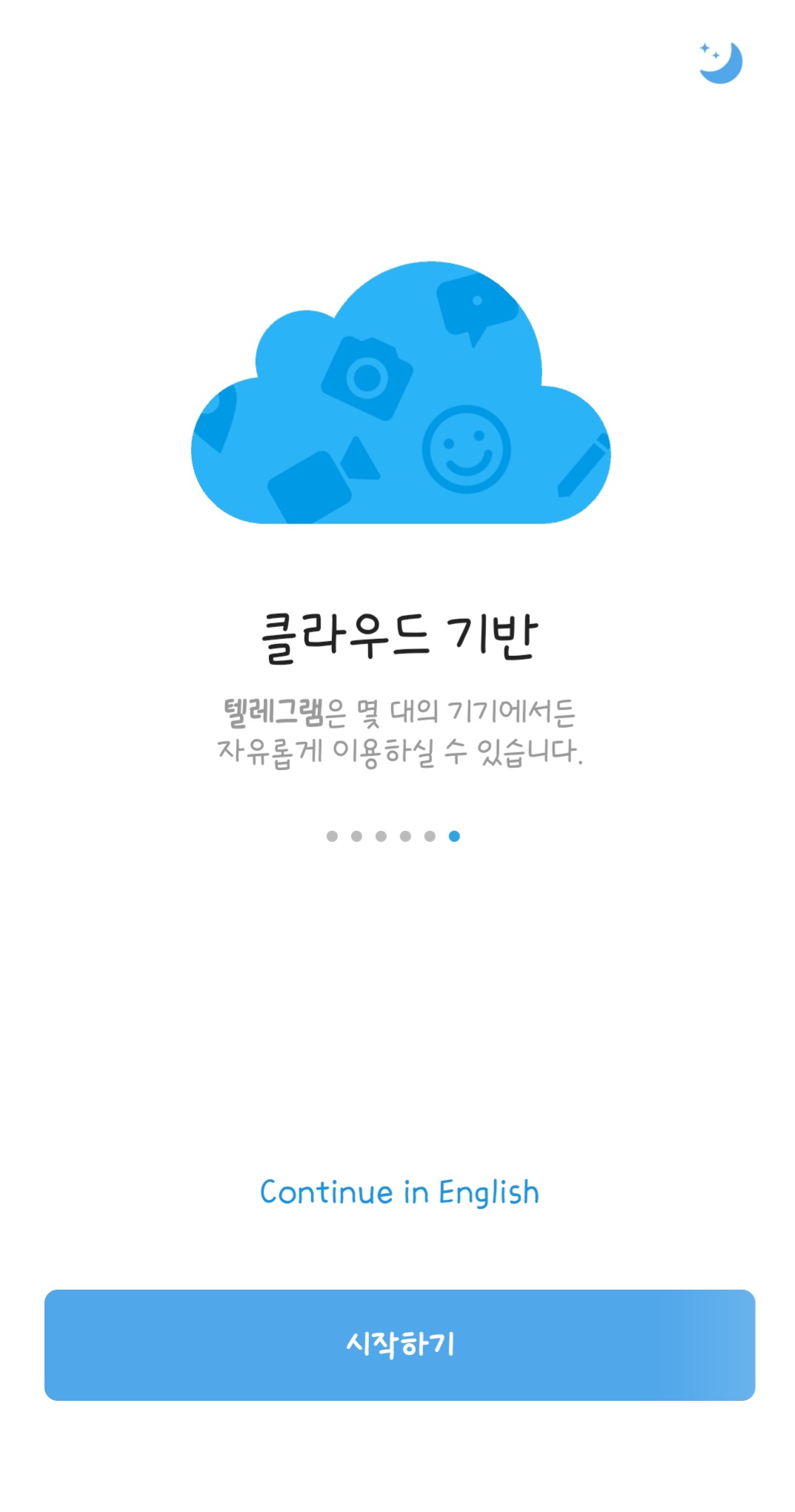
Task: Jump to the fifth onboarding slide dot
Action: point(430,835)
